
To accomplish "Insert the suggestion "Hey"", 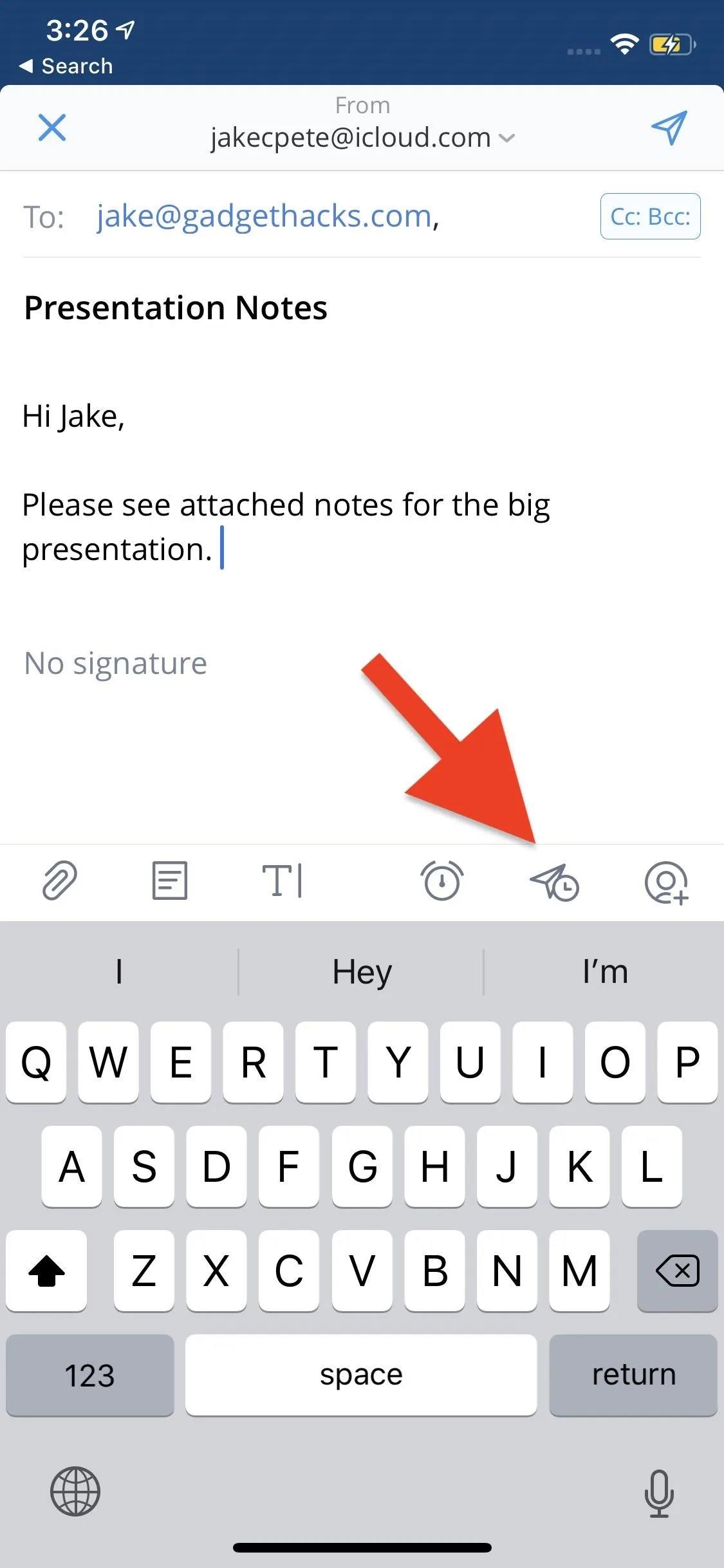I will pyautogui.click(x=362, y=971).
